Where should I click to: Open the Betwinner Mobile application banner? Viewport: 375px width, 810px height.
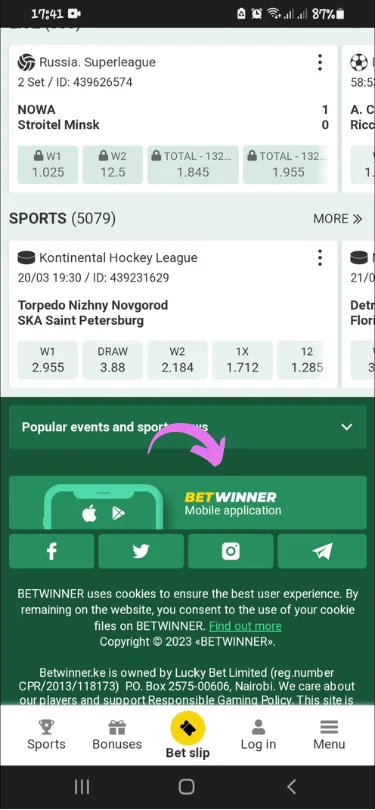click(188, 503)
